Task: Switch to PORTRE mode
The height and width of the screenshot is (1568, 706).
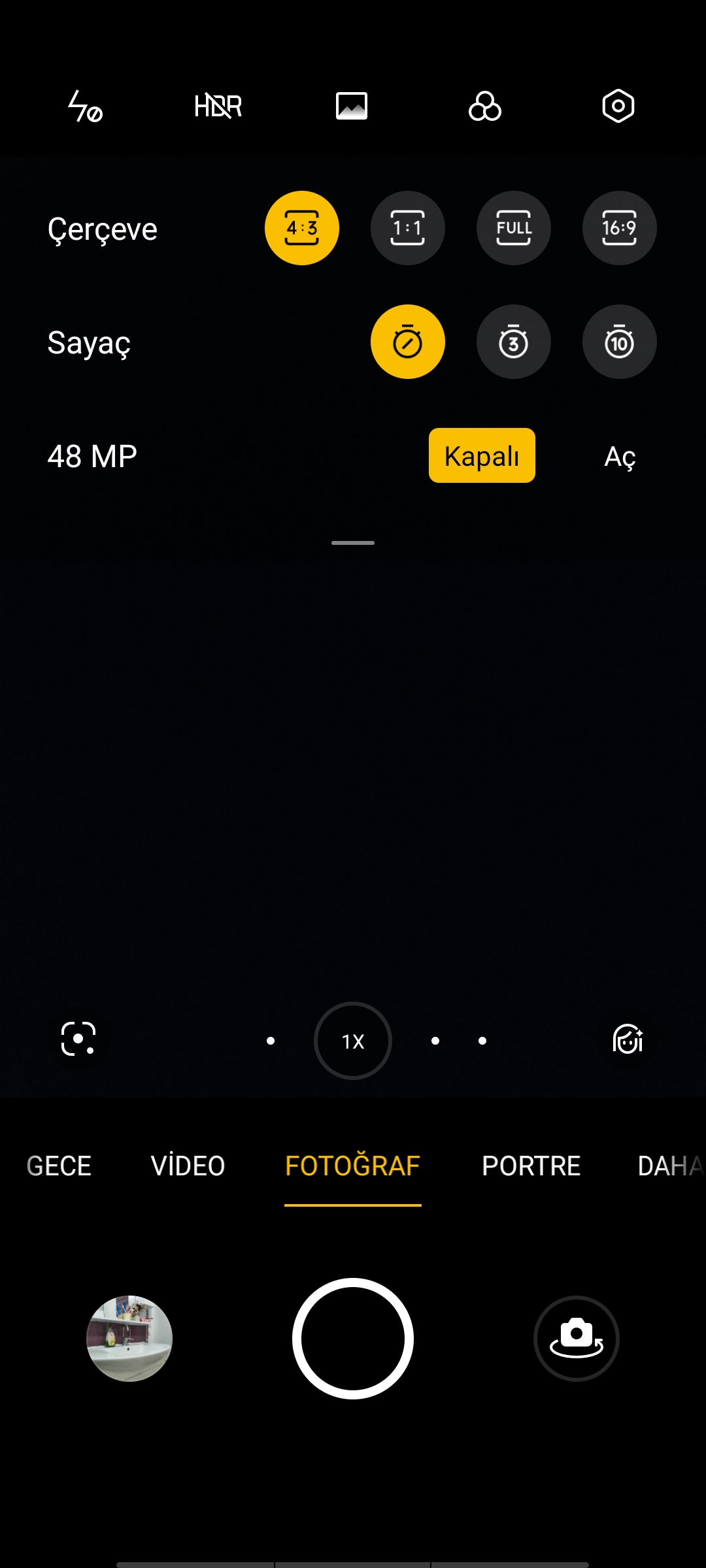Action: point(531,1166)
